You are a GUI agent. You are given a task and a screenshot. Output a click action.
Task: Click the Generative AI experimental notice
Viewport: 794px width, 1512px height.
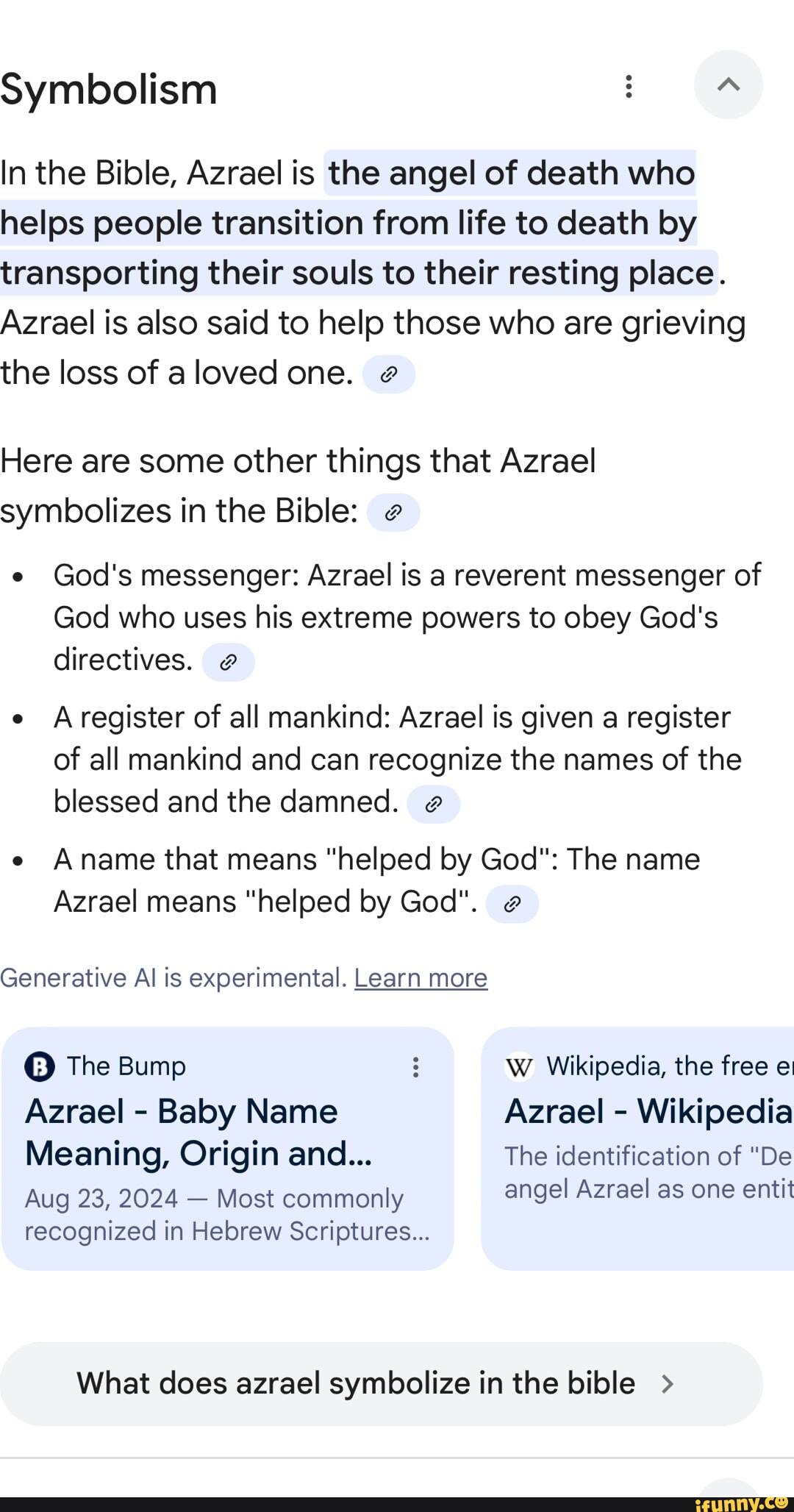(172, 978)
